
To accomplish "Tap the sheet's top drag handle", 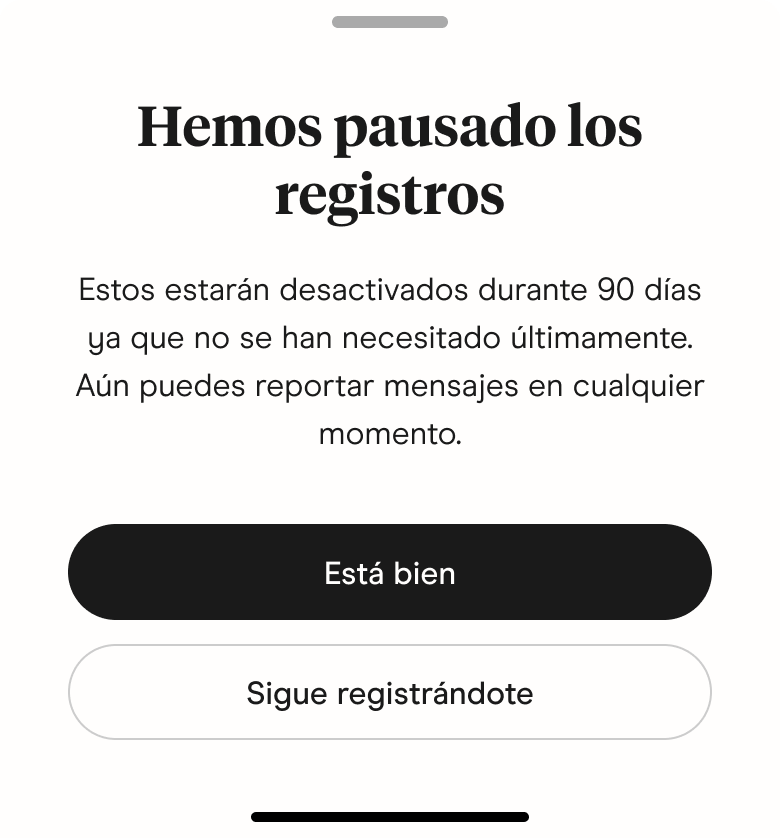I will (x=390, y=22).
